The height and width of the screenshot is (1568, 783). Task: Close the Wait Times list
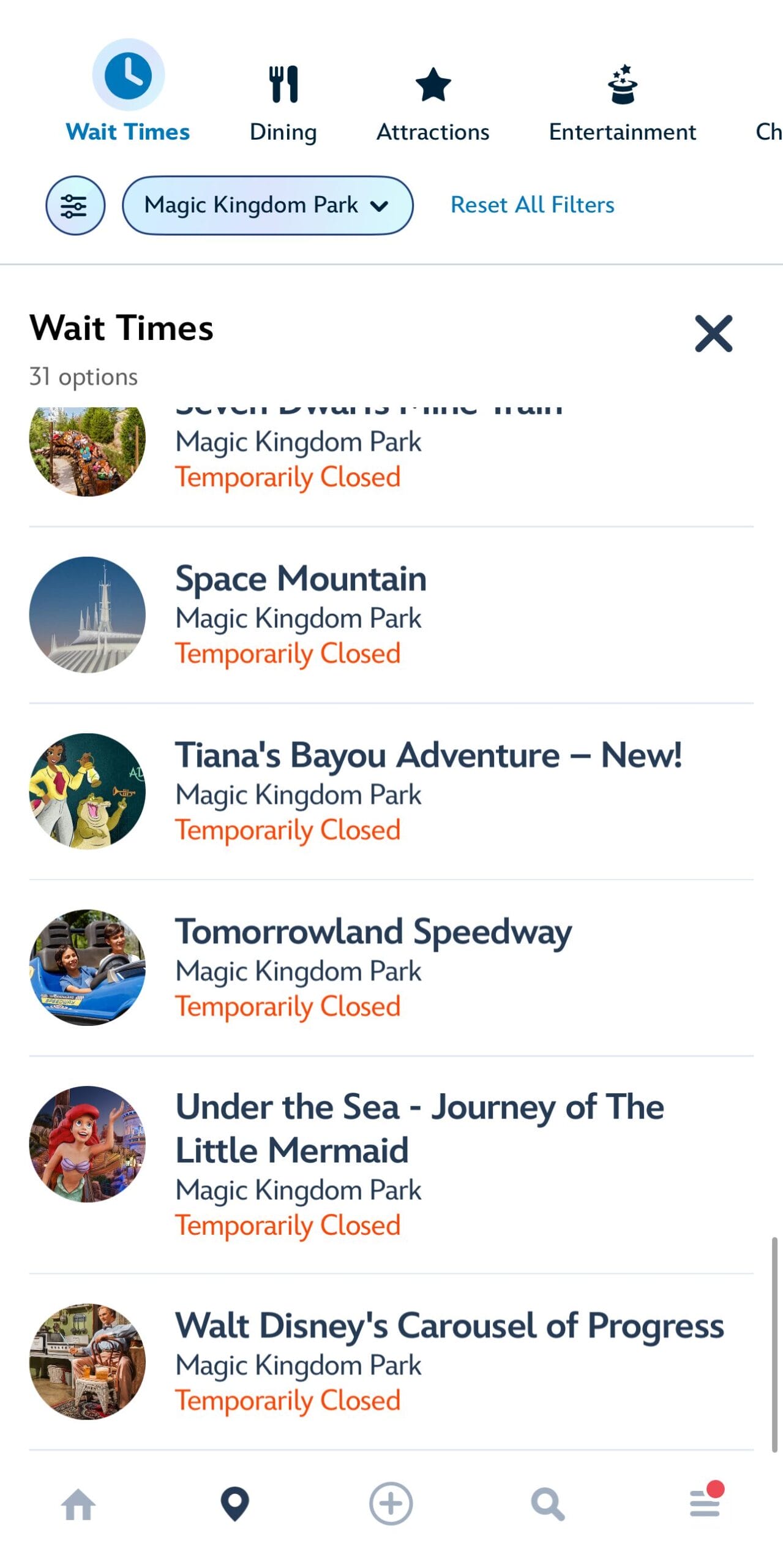[x=713, y=333]
